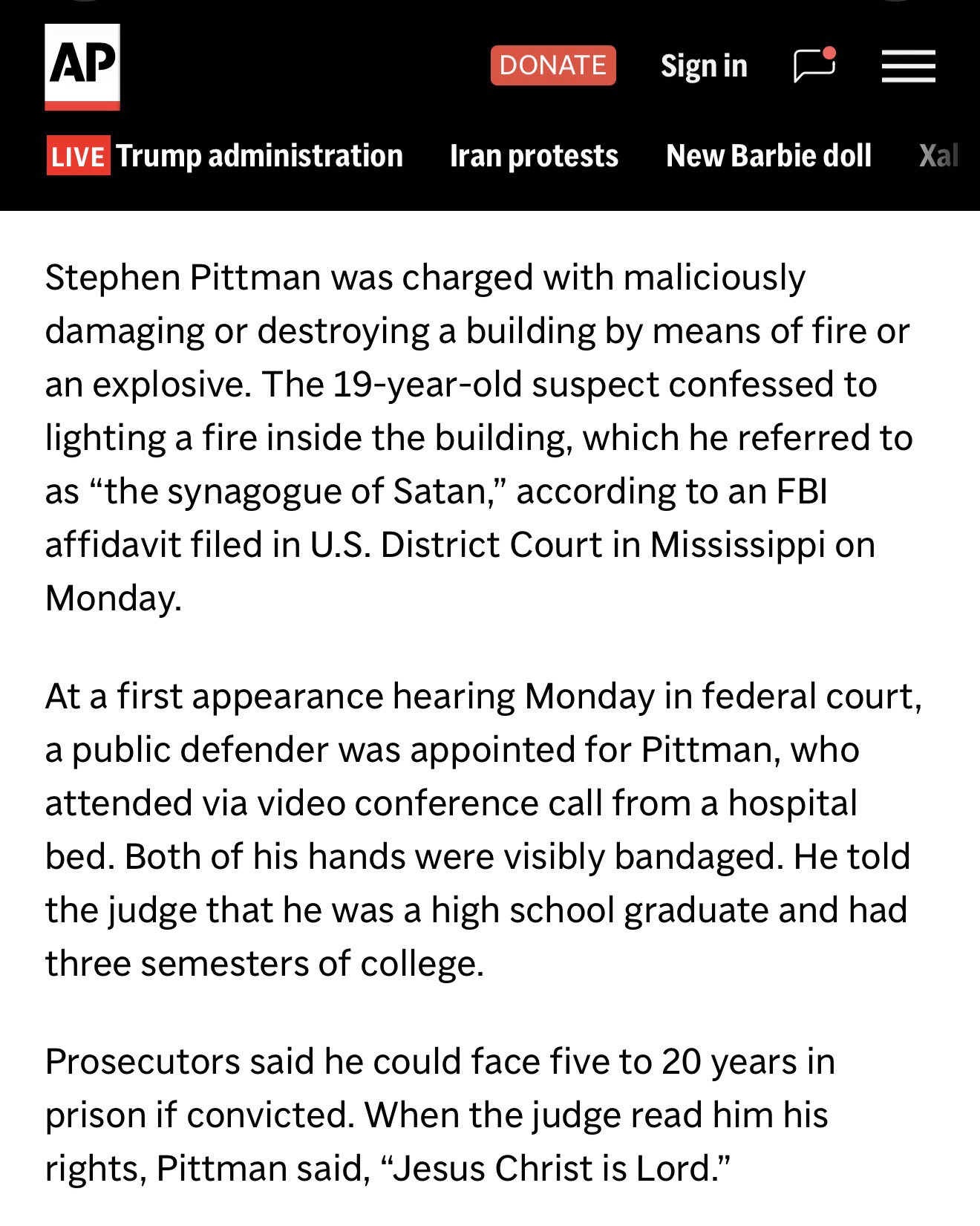Open the New Barbie doll story
This screenshot has width=980, height=1226.
pyautogui.click(x=768, y=156)
